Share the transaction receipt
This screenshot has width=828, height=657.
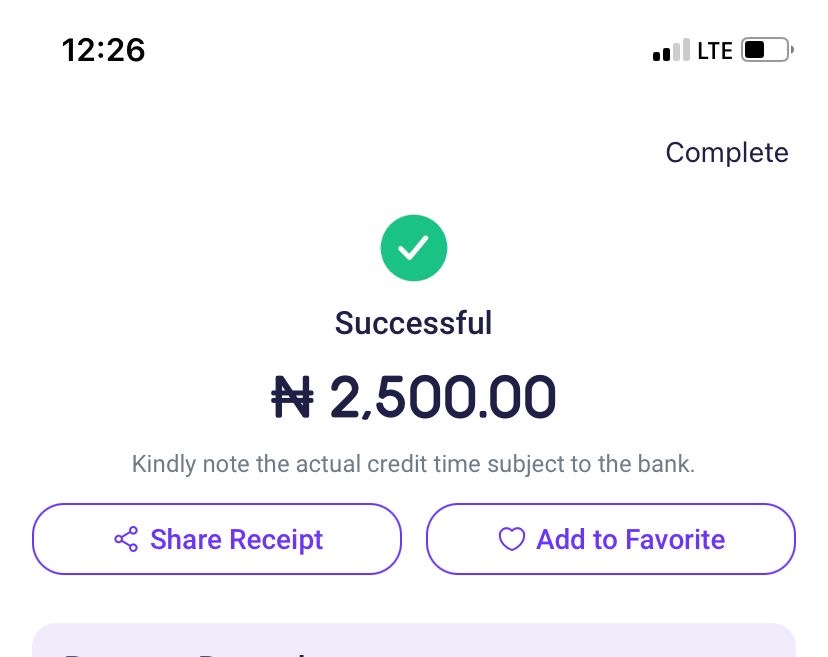tap(217, 540)
